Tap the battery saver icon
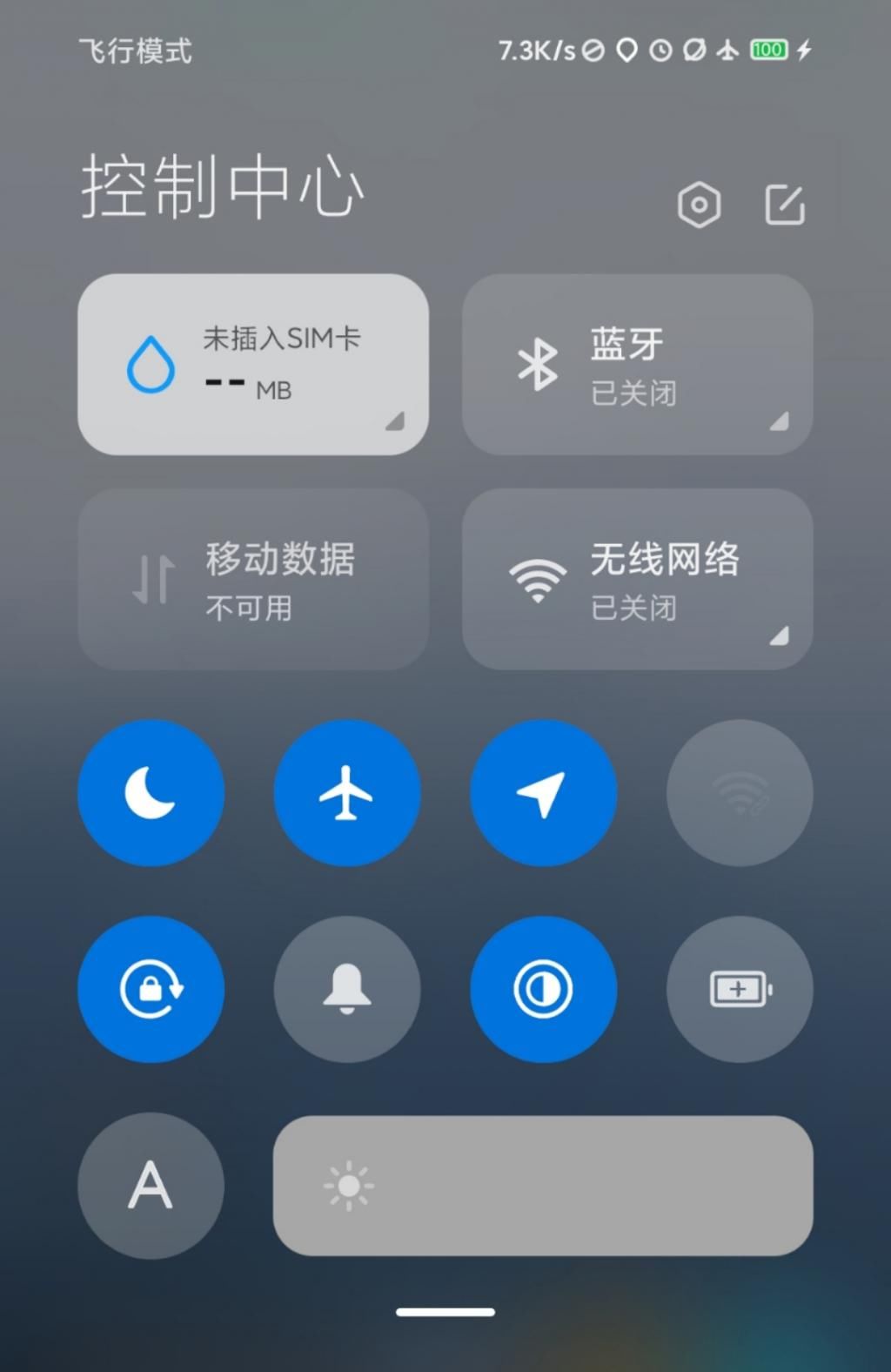The image size is (891, 1372). click(x=739, y=988)
